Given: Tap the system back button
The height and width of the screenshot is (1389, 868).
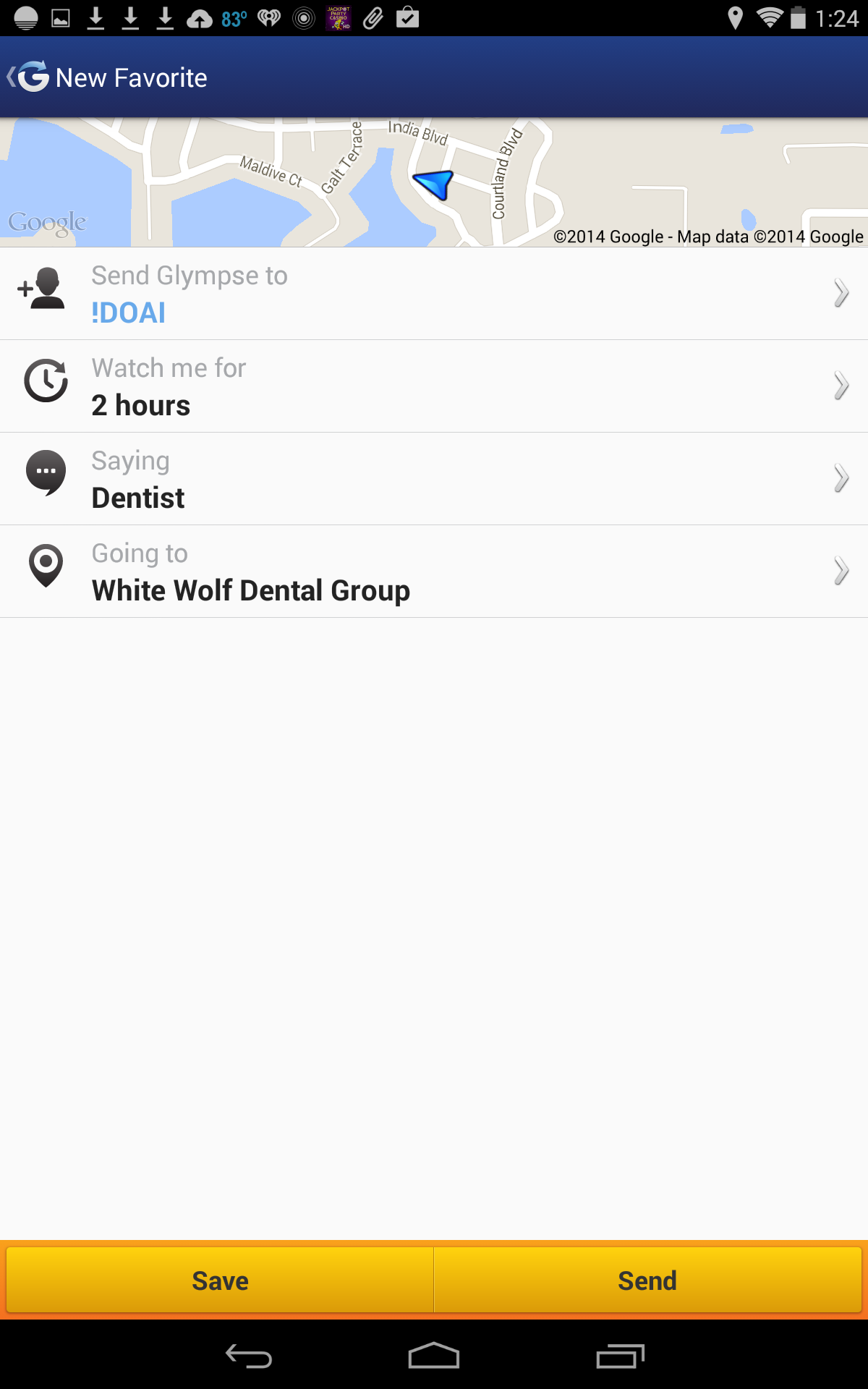Looking at the screenshot, I should [248, 1356].
